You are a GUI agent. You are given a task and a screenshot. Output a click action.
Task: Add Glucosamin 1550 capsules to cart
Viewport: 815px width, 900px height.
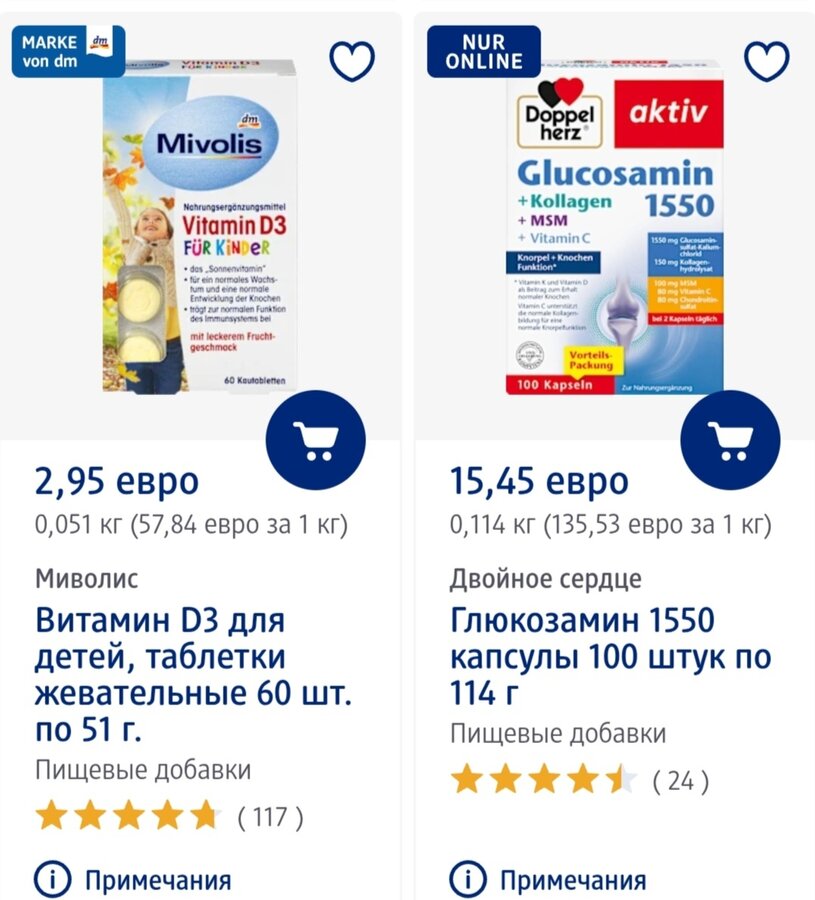pyautogui.click(x=730, y=440)
